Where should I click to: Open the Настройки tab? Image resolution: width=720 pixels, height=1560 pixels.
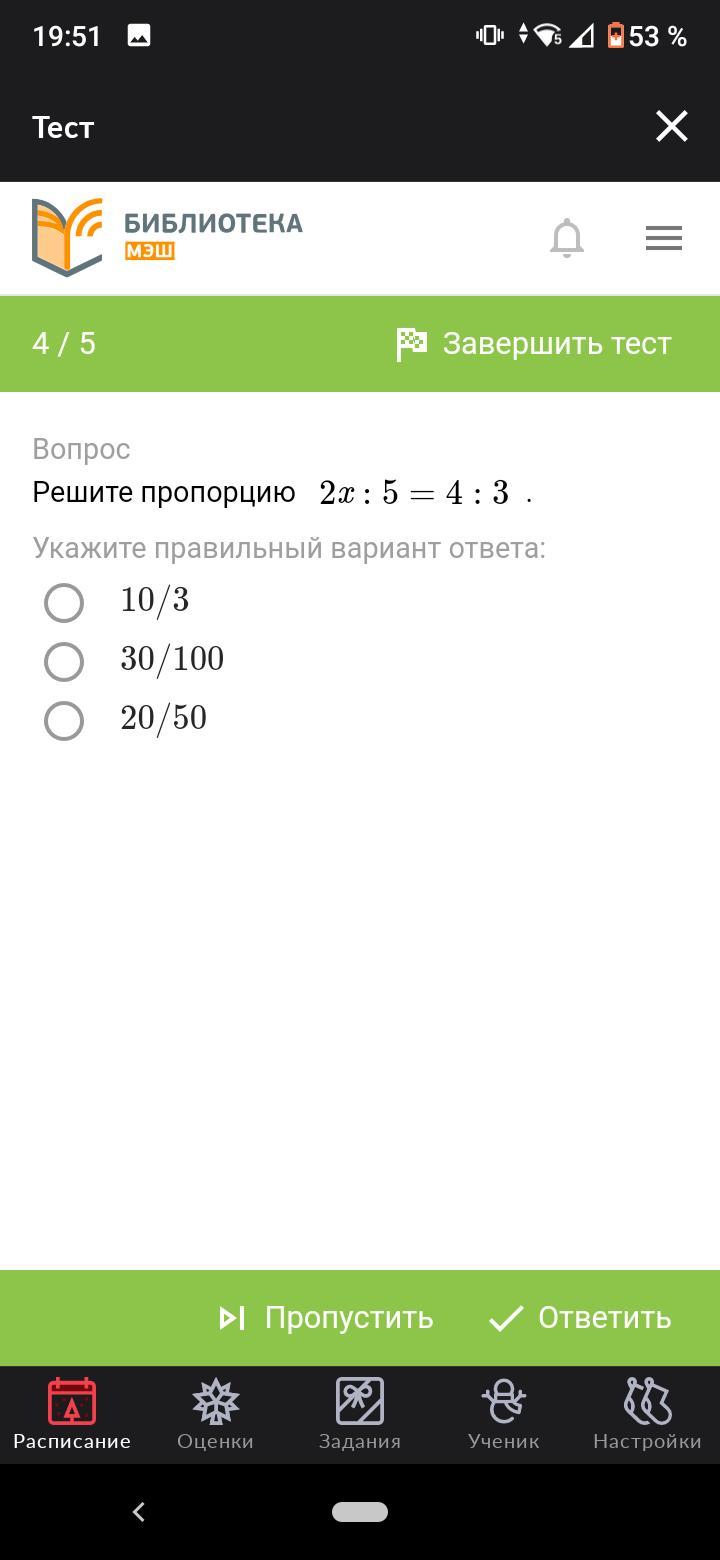click(647, 1414)
